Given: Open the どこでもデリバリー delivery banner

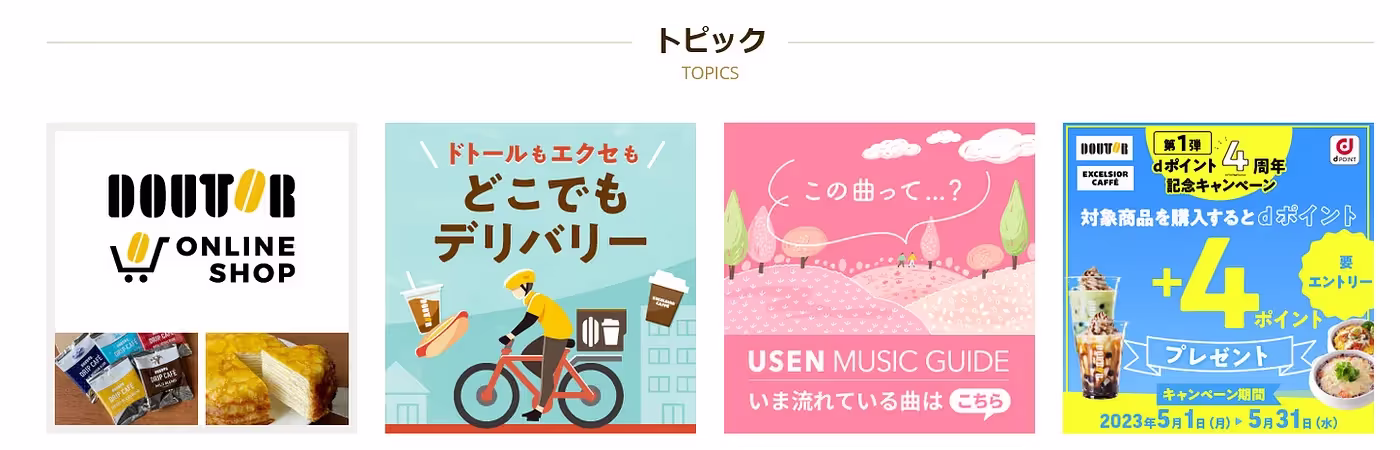Looking at the screenshot, I should [x=540, y=278].
